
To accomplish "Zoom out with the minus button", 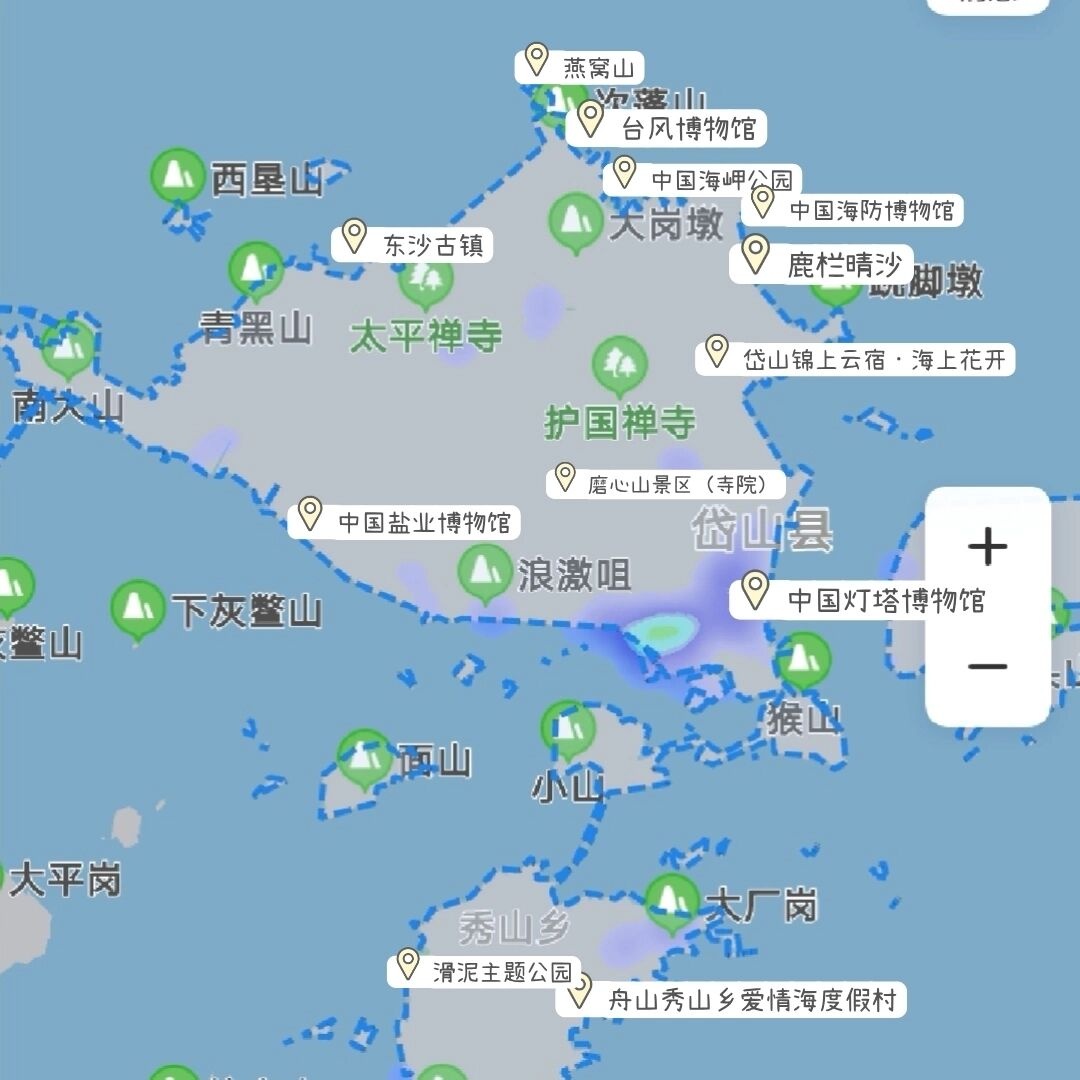I will tap(987, 666).
